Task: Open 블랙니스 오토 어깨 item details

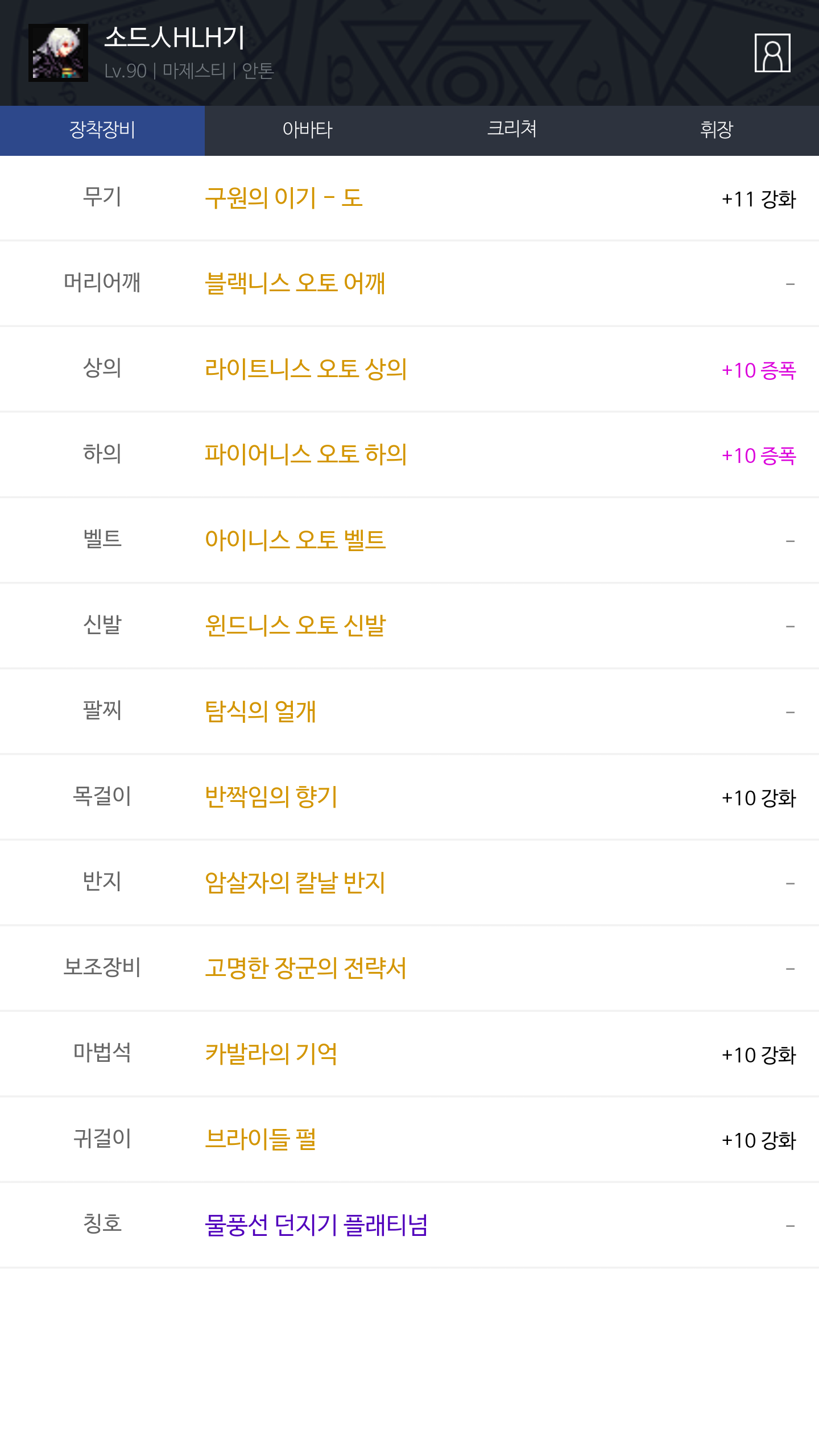Action: [x=295, y=283]
